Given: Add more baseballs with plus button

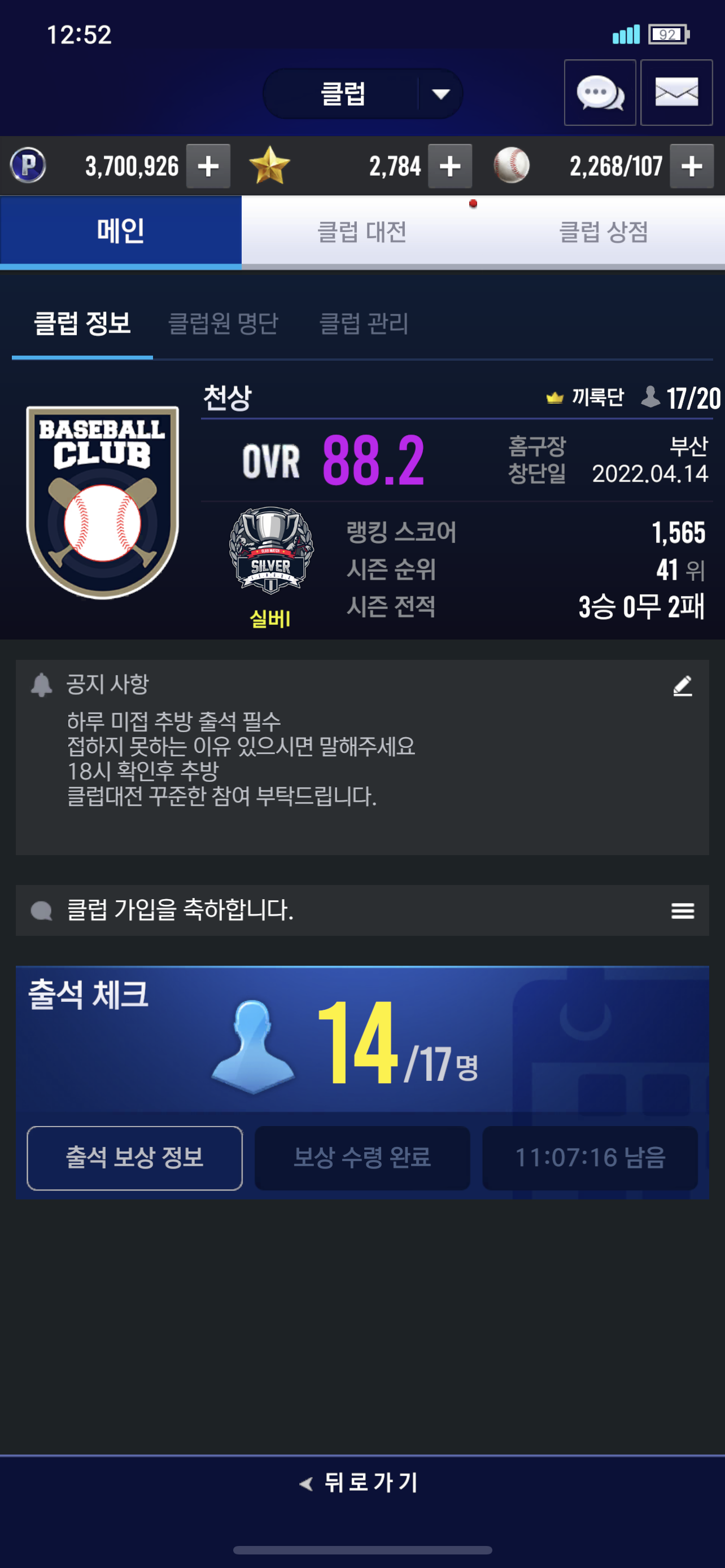Looking at the screenshot, I should [x=692, y=166].
